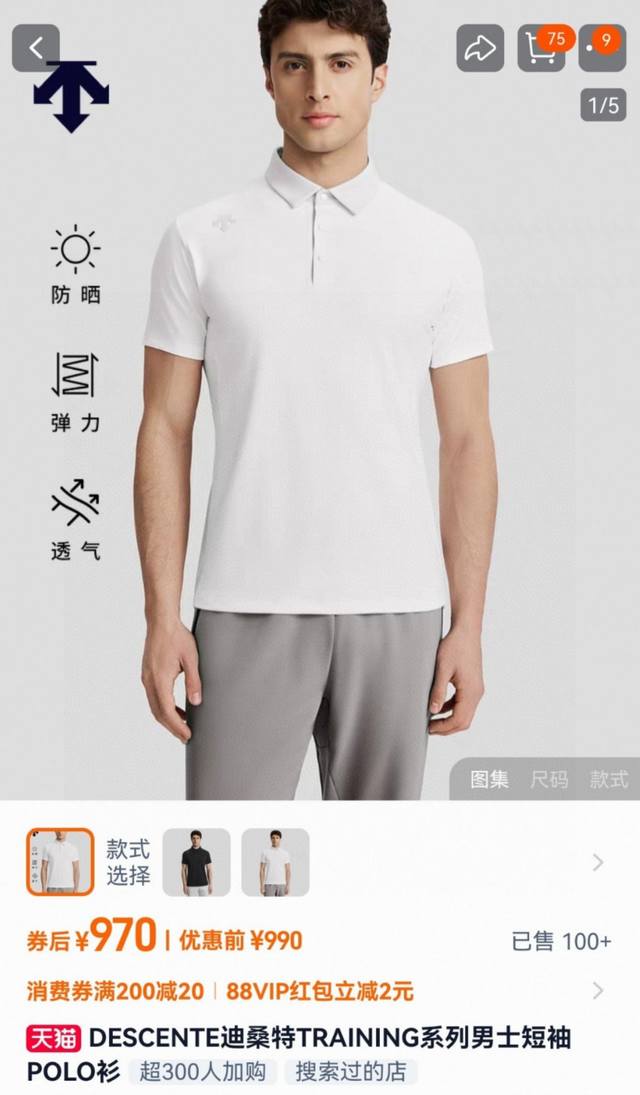Select the black polo style thumbnail
Image resolution: width=640 pixels, height=1095 pixels.
[197, 862]
